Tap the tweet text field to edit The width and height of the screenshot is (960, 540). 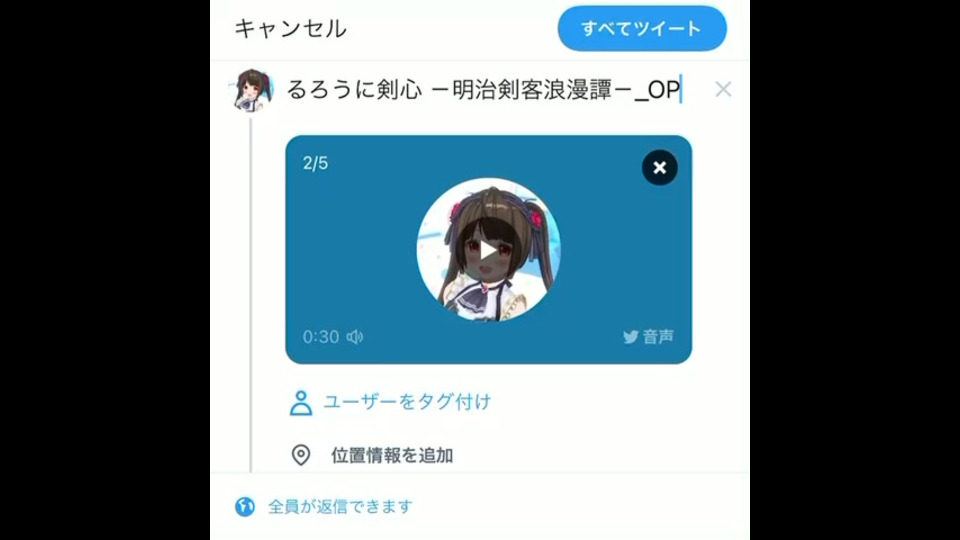pos(483,90)
